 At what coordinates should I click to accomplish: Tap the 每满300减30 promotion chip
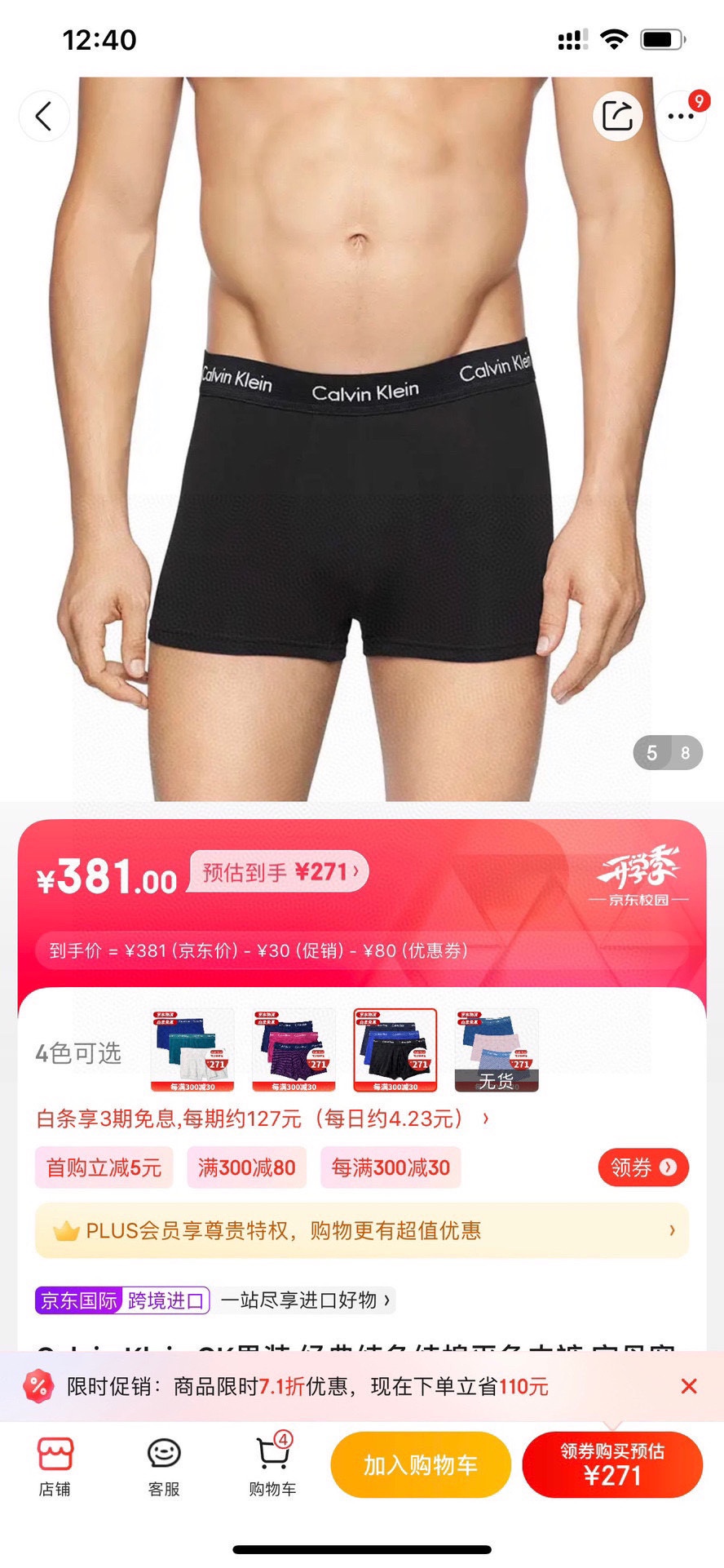coord(391,1167)
